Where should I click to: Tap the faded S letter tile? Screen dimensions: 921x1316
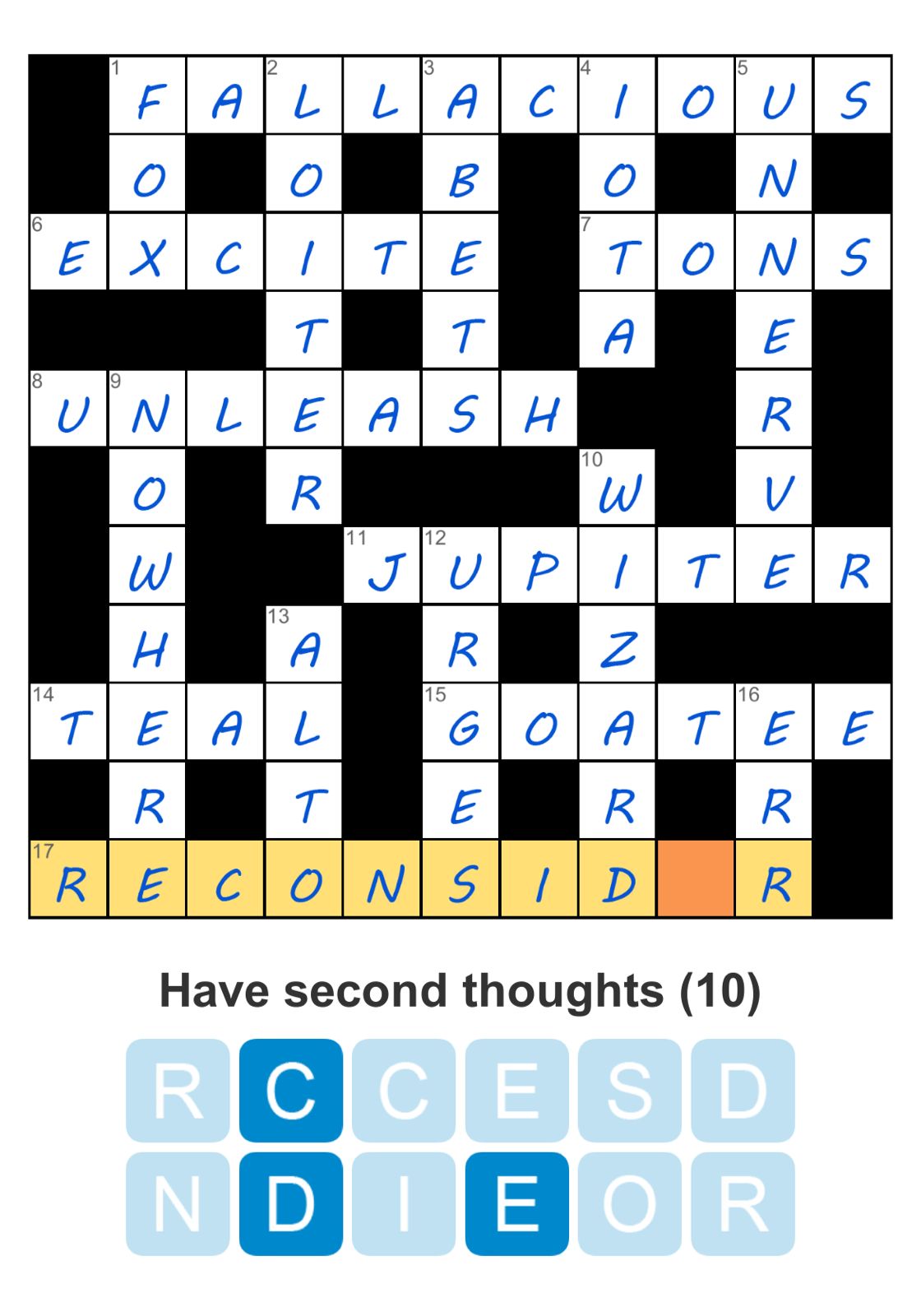[630, 1090]
